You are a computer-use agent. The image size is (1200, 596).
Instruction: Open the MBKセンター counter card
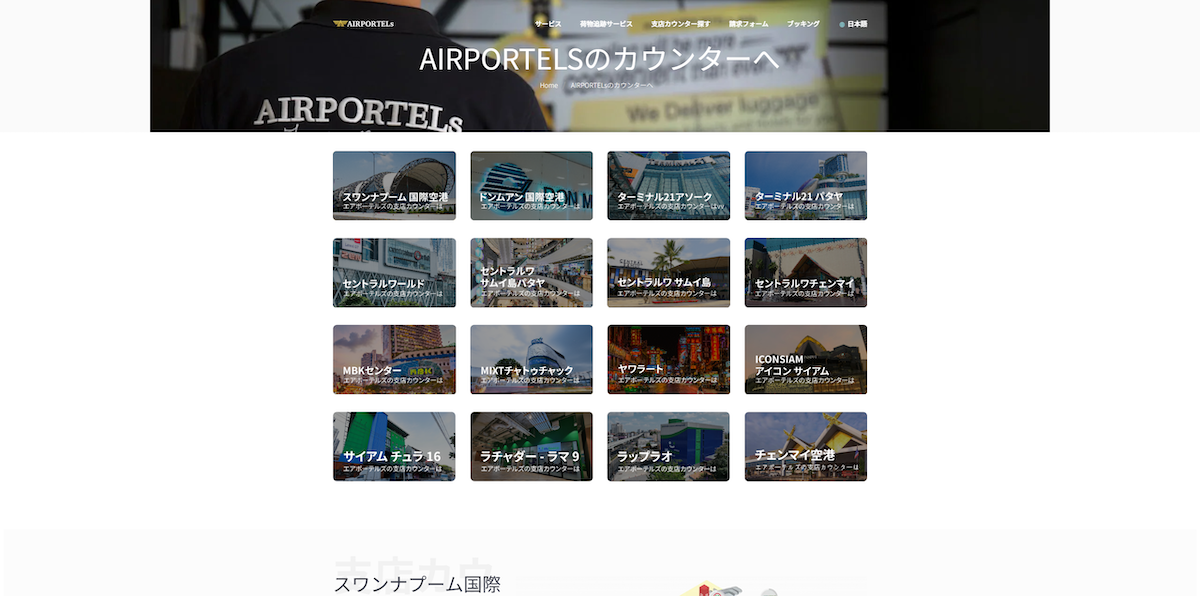394,360
